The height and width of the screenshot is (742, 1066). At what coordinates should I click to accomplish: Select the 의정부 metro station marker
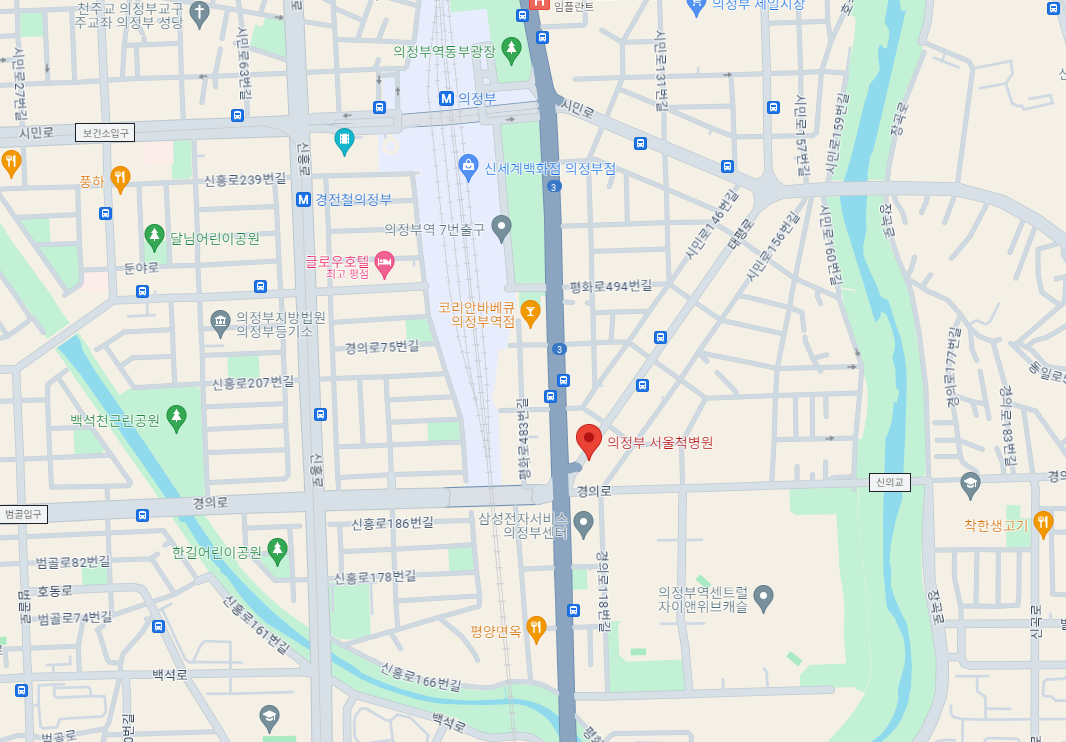[x=447, y=98]
